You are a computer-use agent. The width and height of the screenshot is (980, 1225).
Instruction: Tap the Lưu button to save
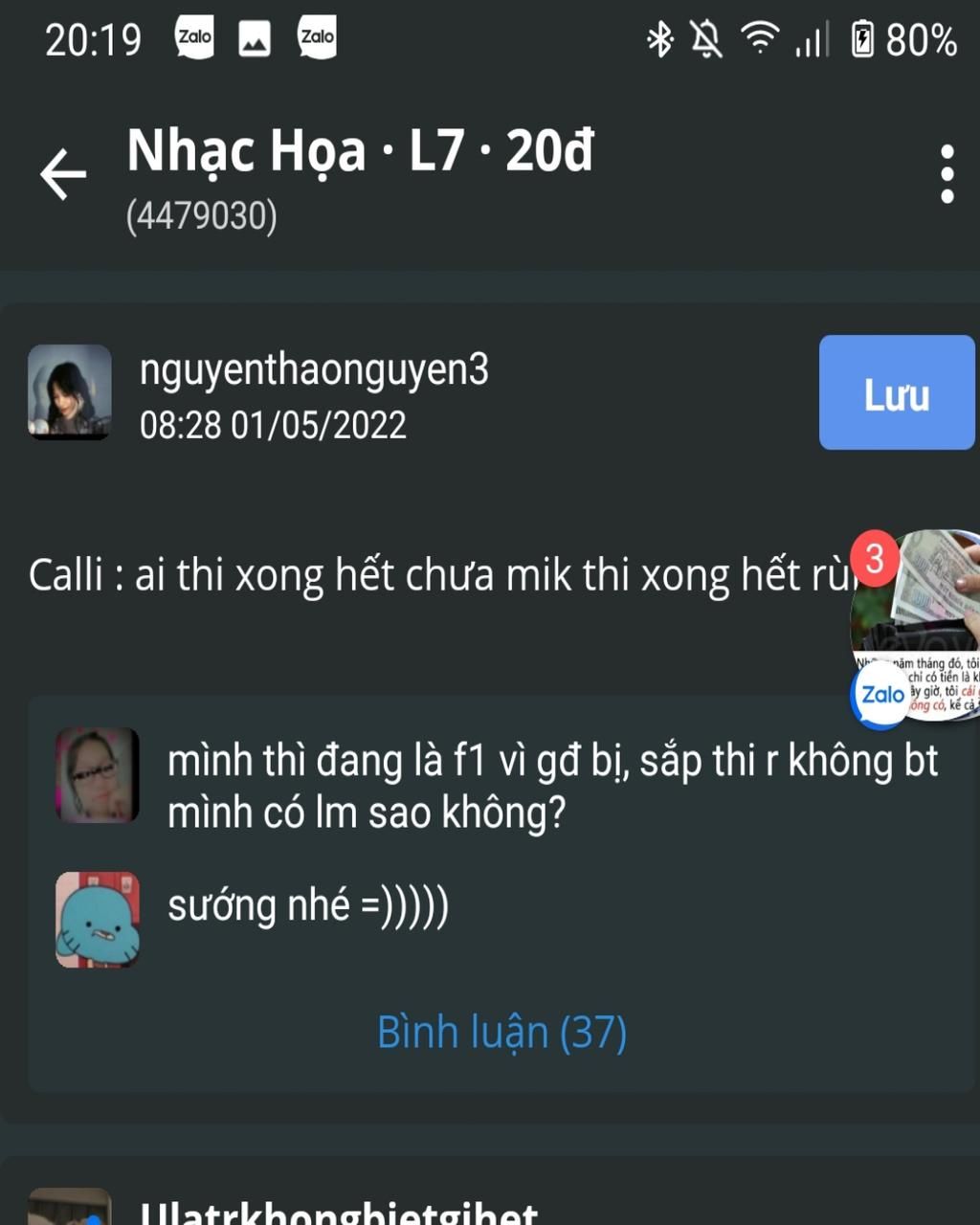click(896, 392)
